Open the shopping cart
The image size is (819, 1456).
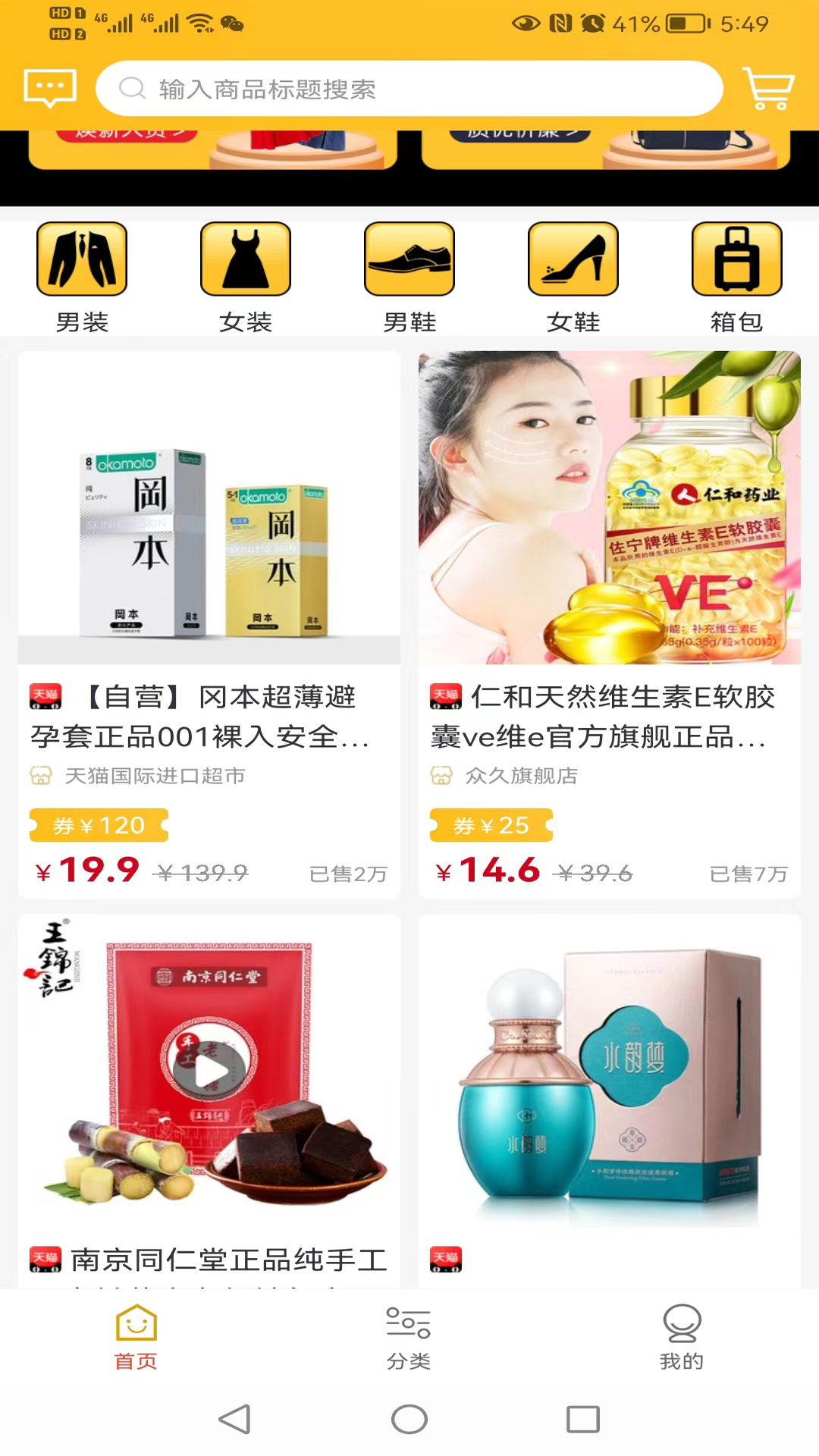769,87
